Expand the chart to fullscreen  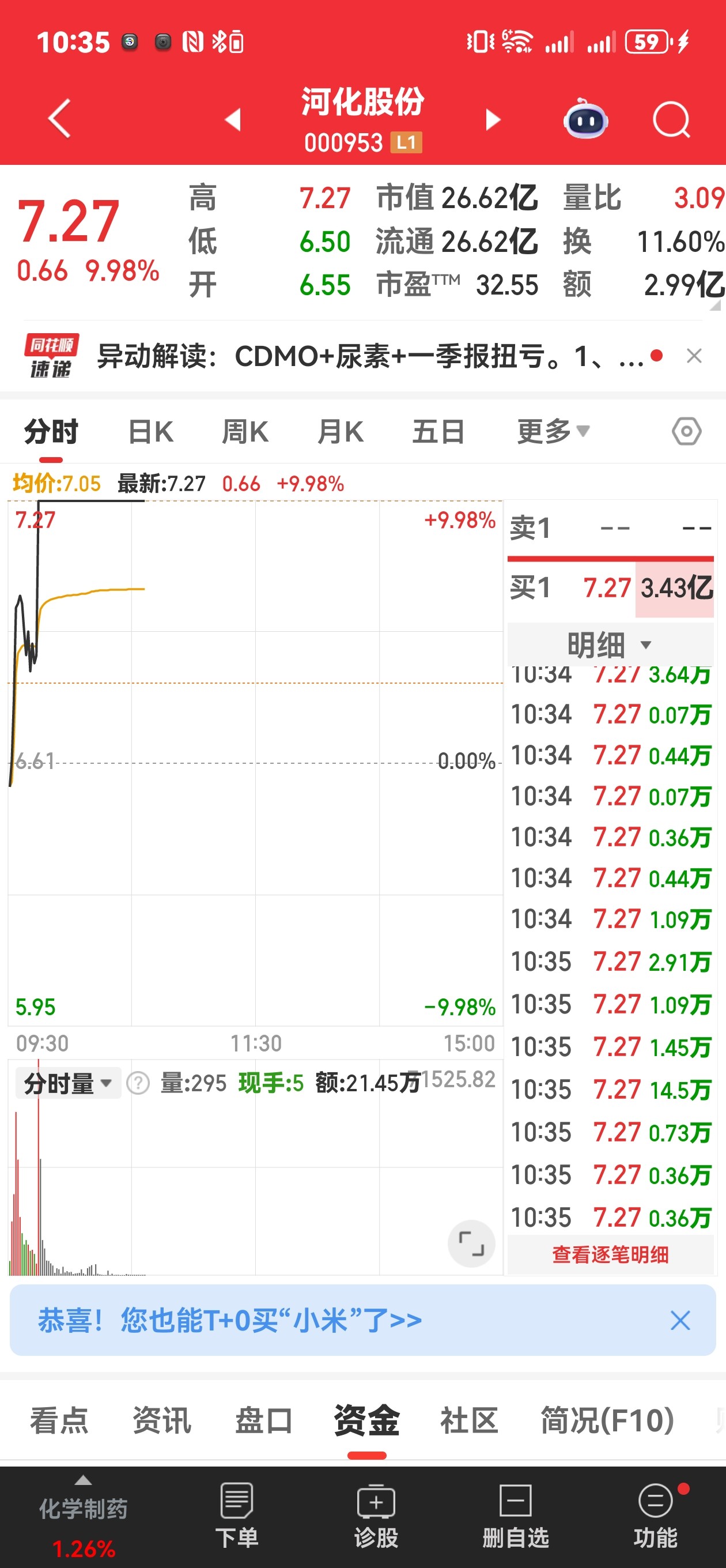point(471,1243)
